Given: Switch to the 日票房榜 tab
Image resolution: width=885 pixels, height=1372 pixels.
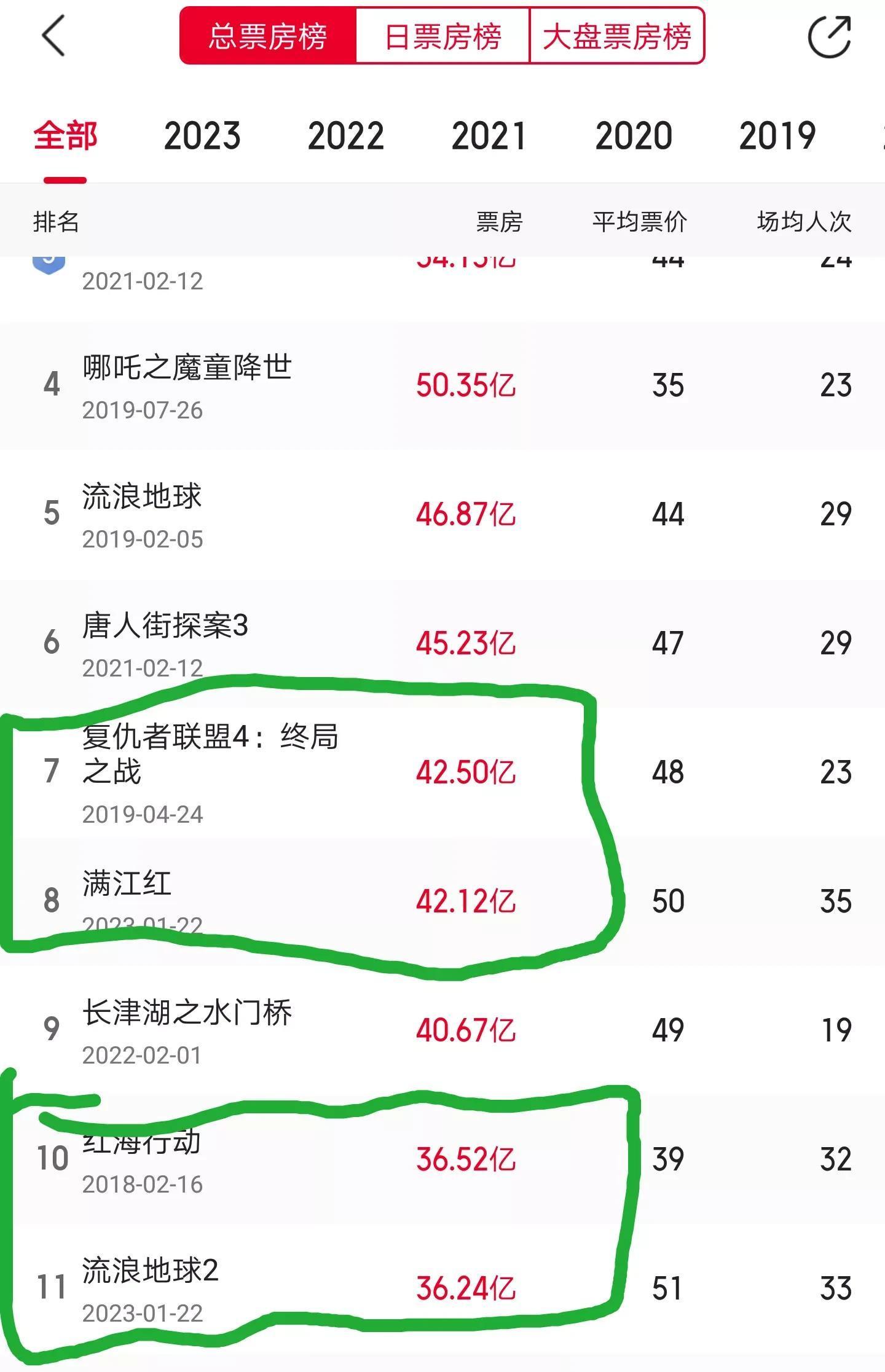Looking at the screenshot, I should point(442,36).
